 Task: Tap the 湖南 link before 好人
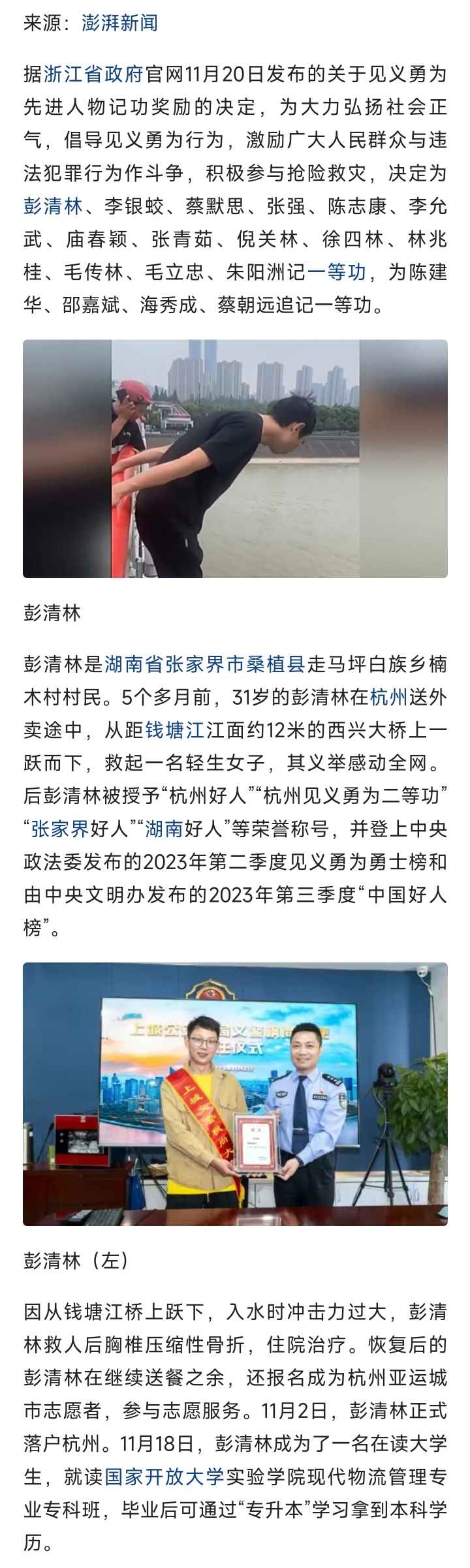[x=163, y=829]
